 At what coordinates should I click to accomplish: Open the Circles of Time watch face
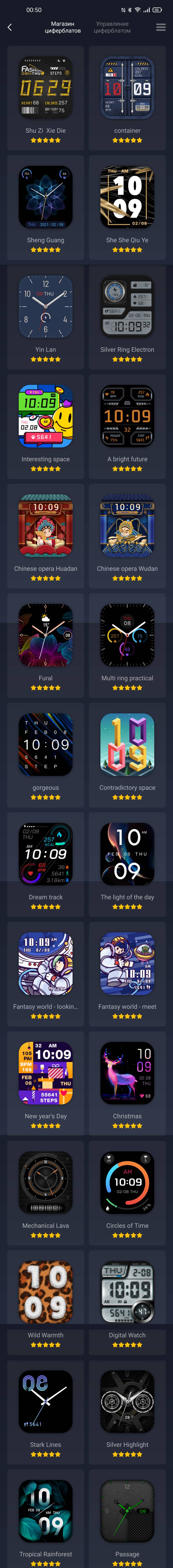tap(127, 1183)
